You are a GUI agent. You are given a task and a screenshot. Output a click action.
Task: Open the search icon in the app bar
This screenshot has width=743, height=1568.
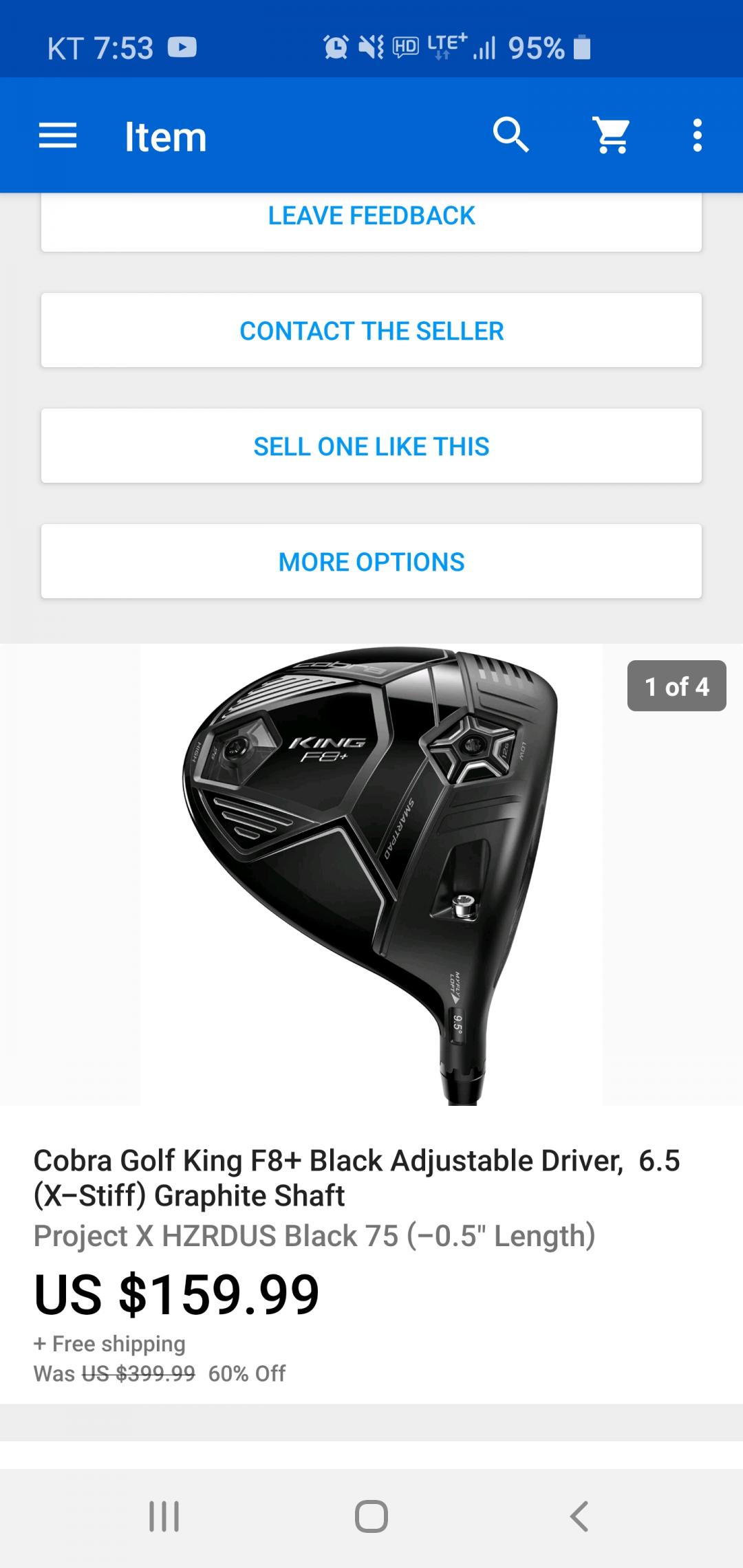(510, 135)
